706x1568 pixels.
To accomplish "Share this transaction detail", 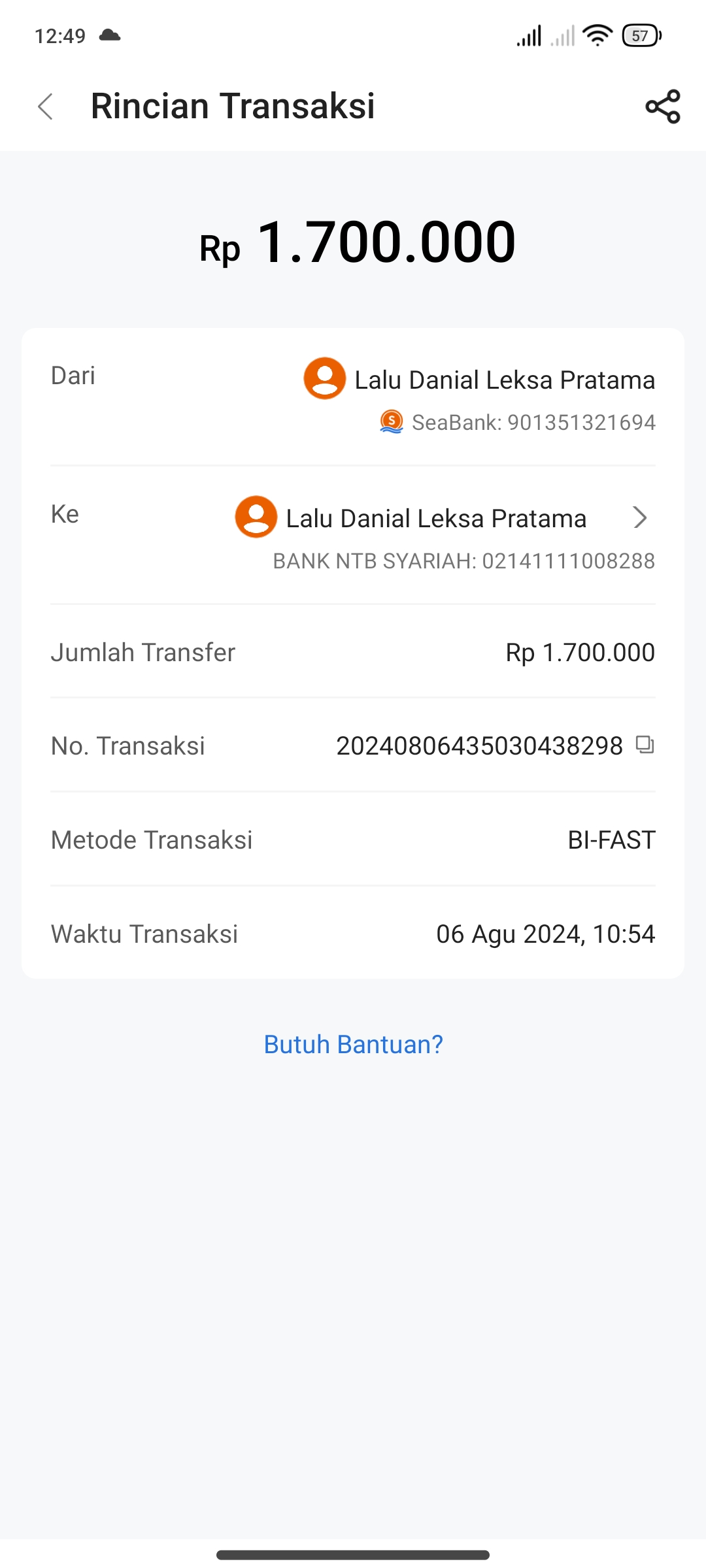I will (x=662, y=106).
